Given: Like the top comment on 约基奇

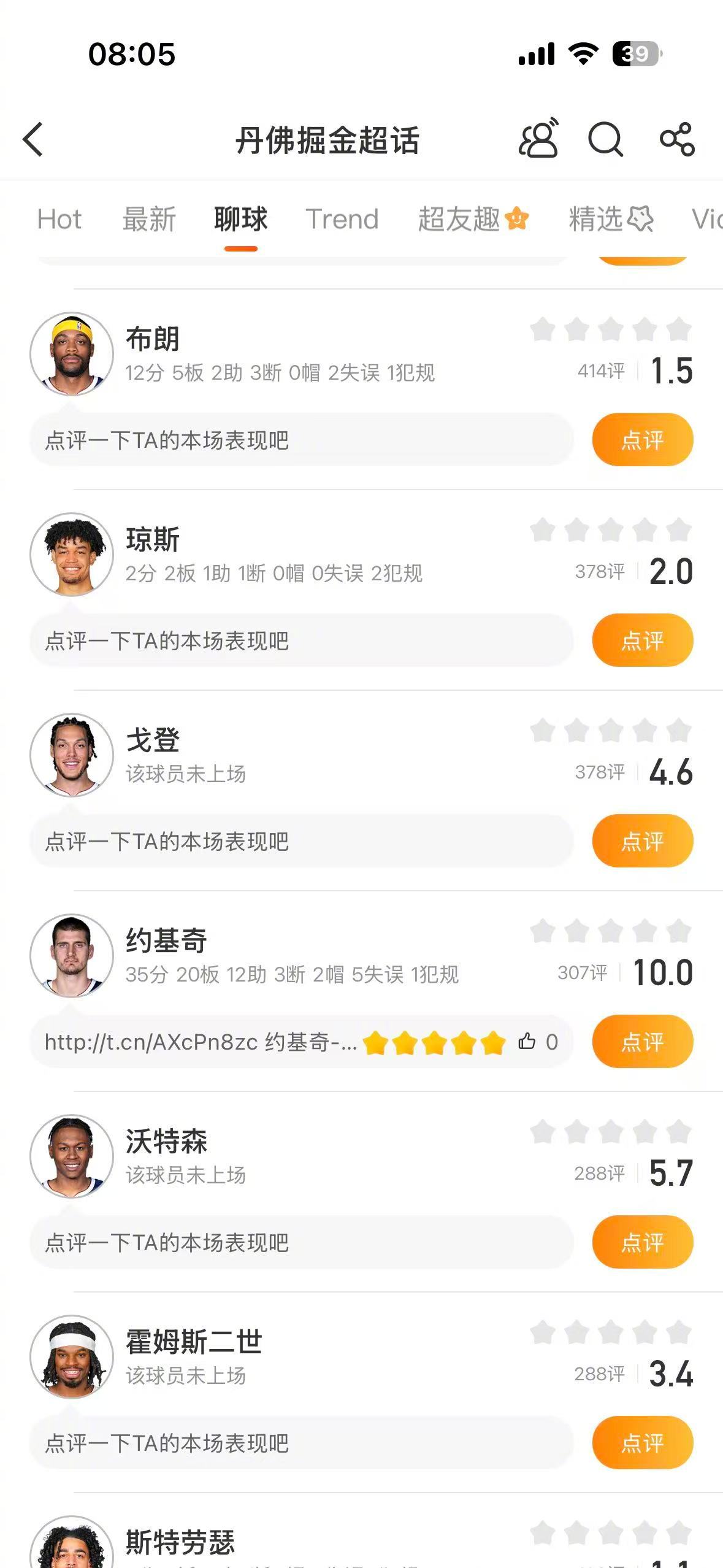Looking at the screenshot, I should pos(527,1042).
